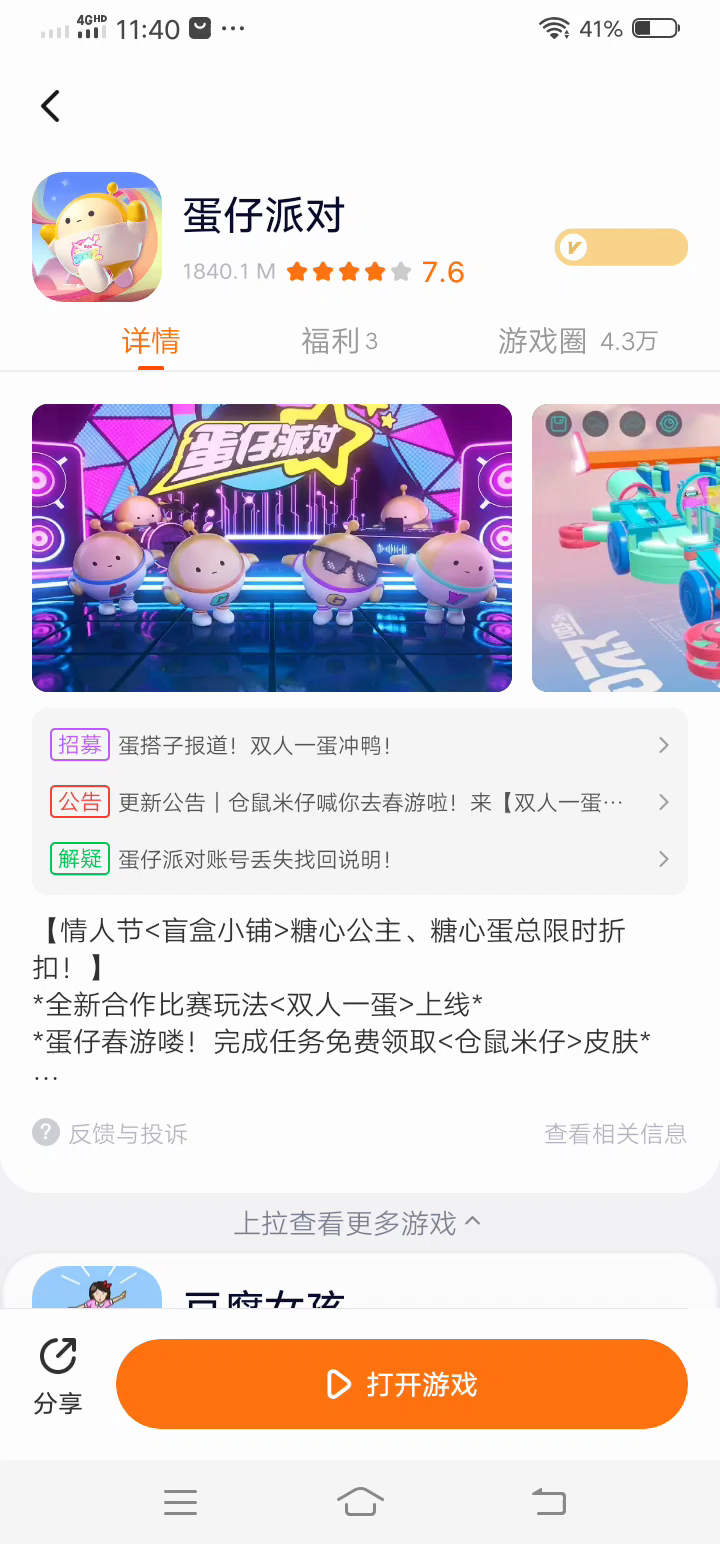Open the 解疑 account recovery notice
Image resolution: width=720 pixels, height=1544 pixels.
(360, 859)
